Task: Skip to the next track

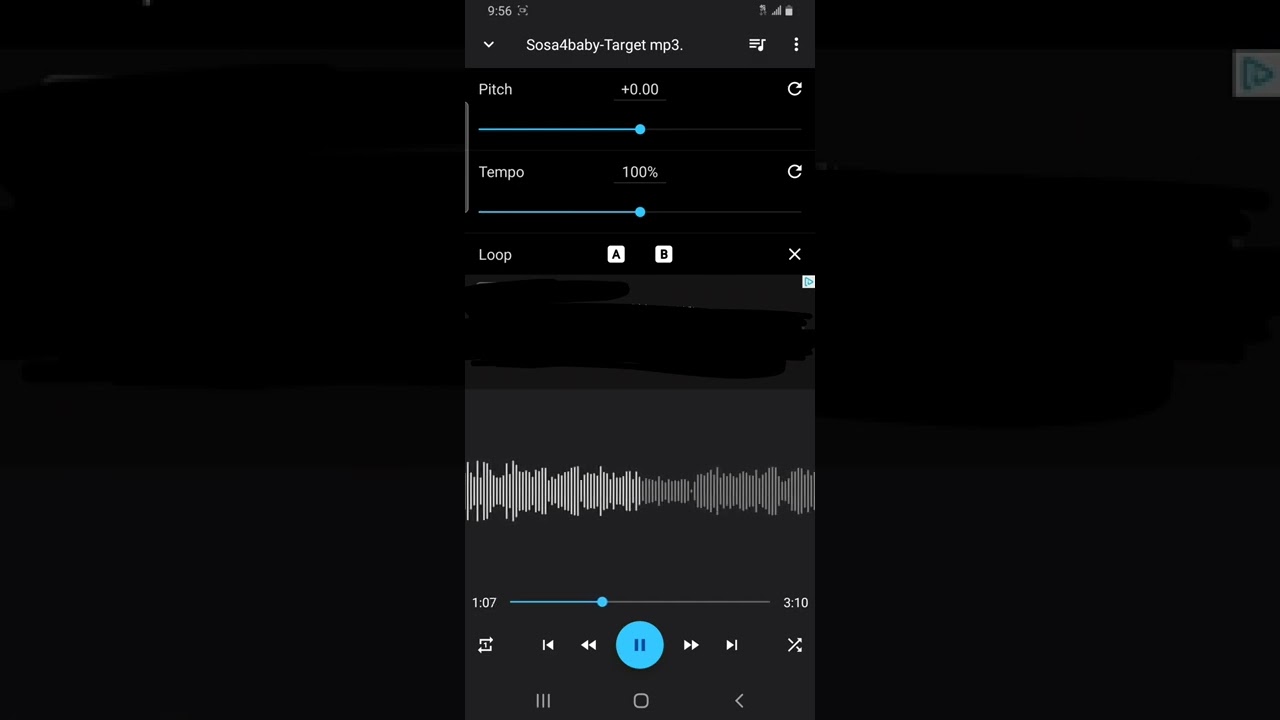Action: point(732,645)
